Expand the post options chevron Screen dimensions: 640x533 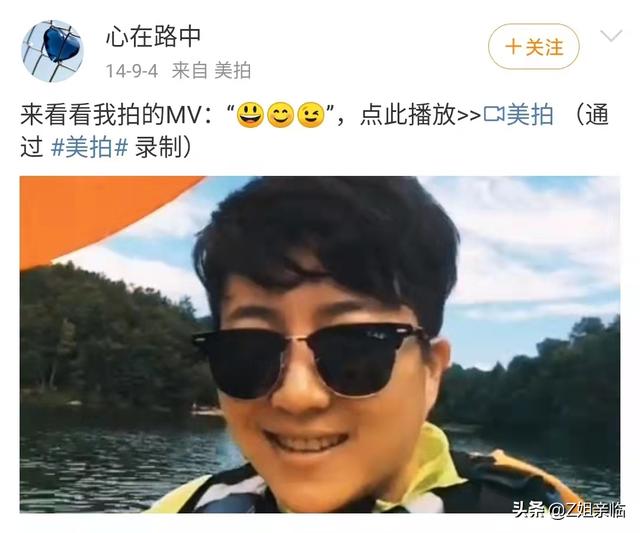click(x=610, y=38)
